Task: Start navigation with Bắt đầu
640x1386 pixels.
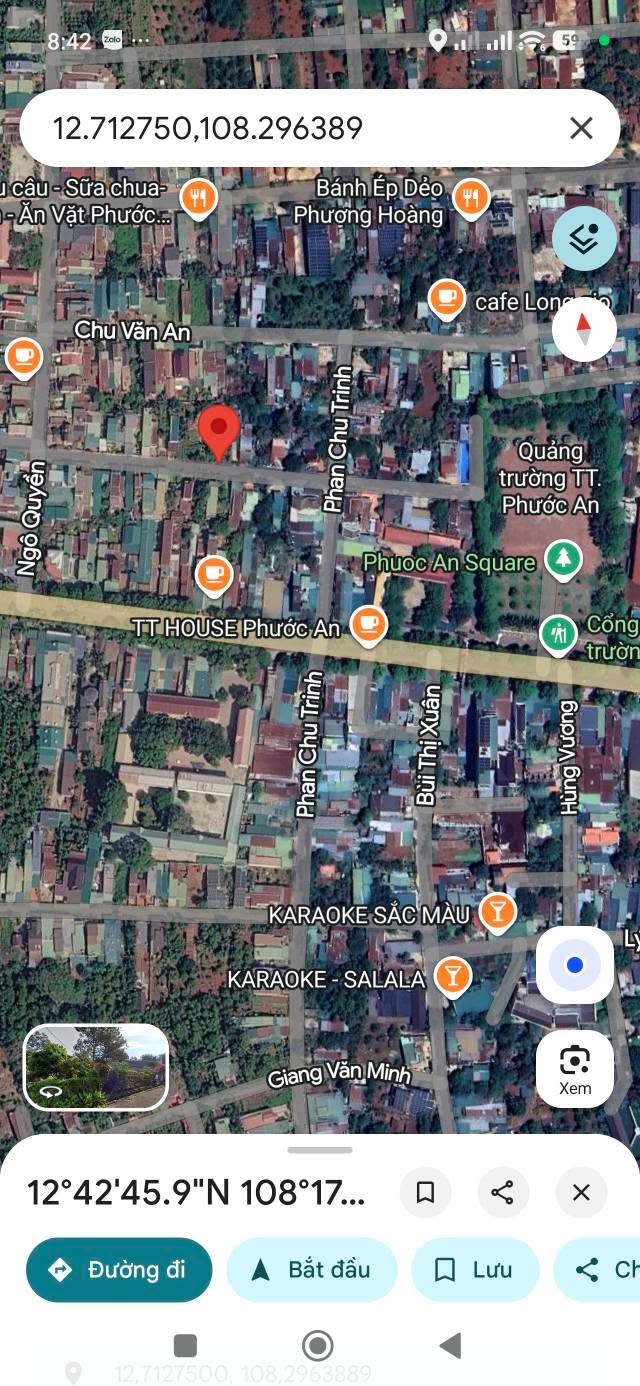Action: point(312,1270)
